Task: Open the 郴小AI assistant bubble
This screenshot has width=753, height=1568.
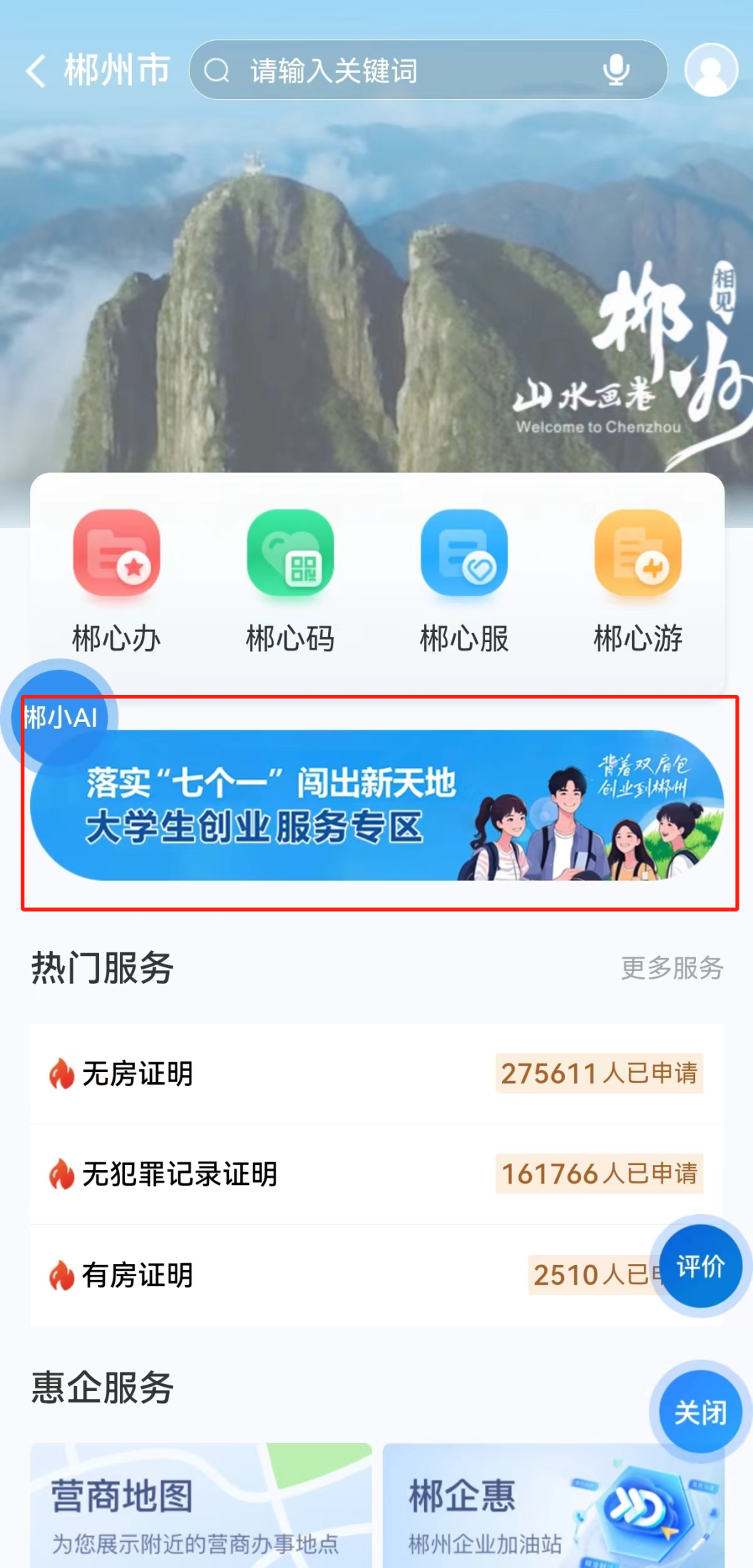Action: tap(60, 716)
